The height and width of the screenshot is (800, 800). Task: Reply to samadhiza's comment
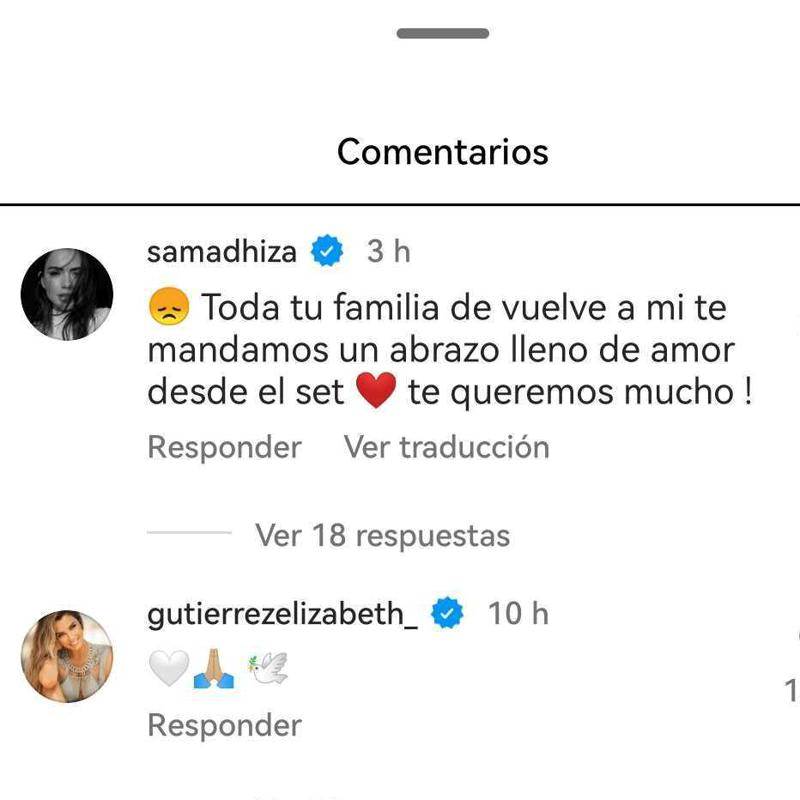pos(224,447)
